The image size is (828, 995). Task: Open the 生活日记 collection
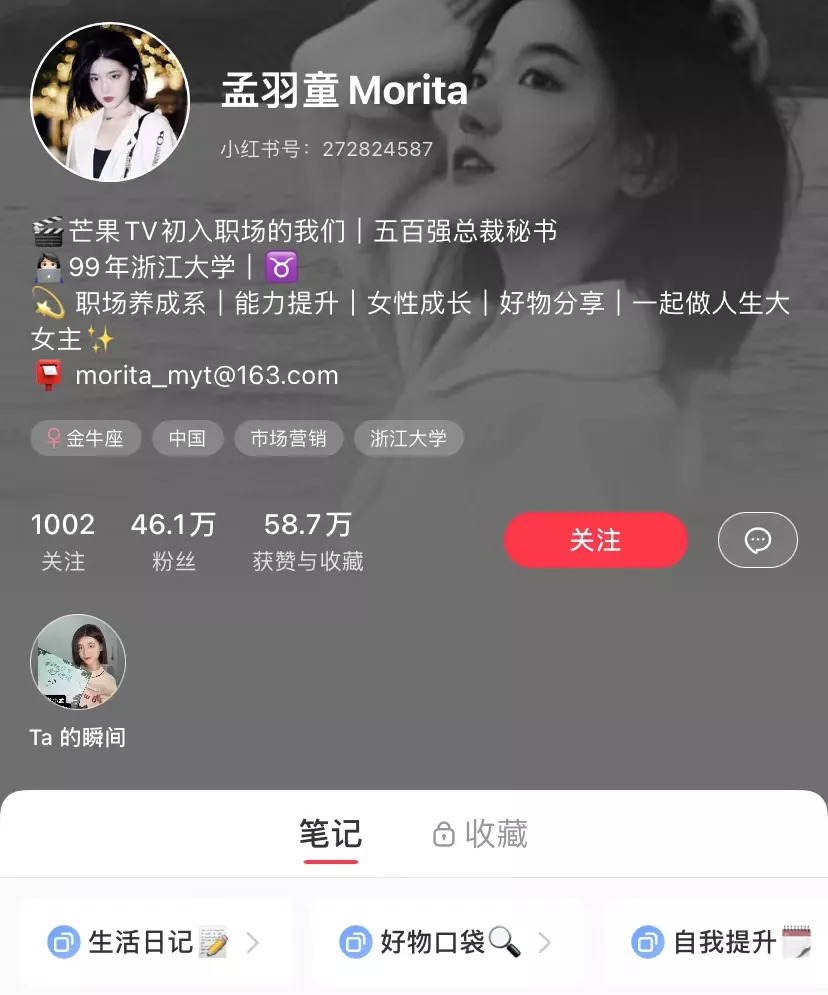(x=156, y=942)
